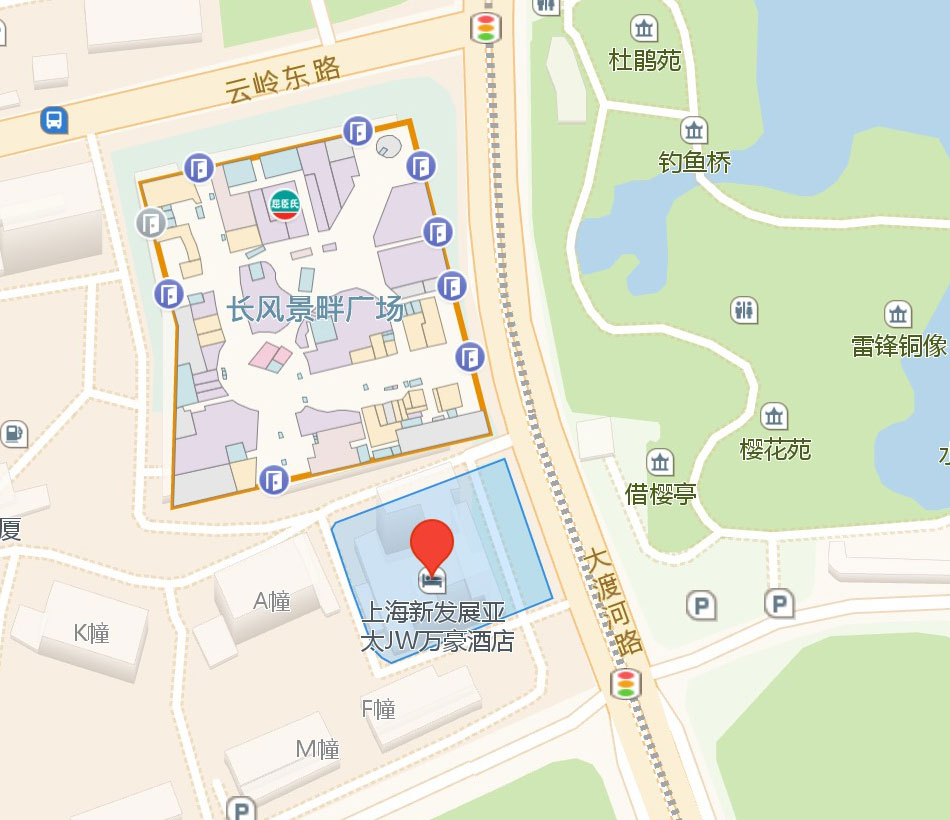This screenshot has width=950, height=820.
Task: Tap the bus stop icon on 云岭东路
Action: pos(54,121)
